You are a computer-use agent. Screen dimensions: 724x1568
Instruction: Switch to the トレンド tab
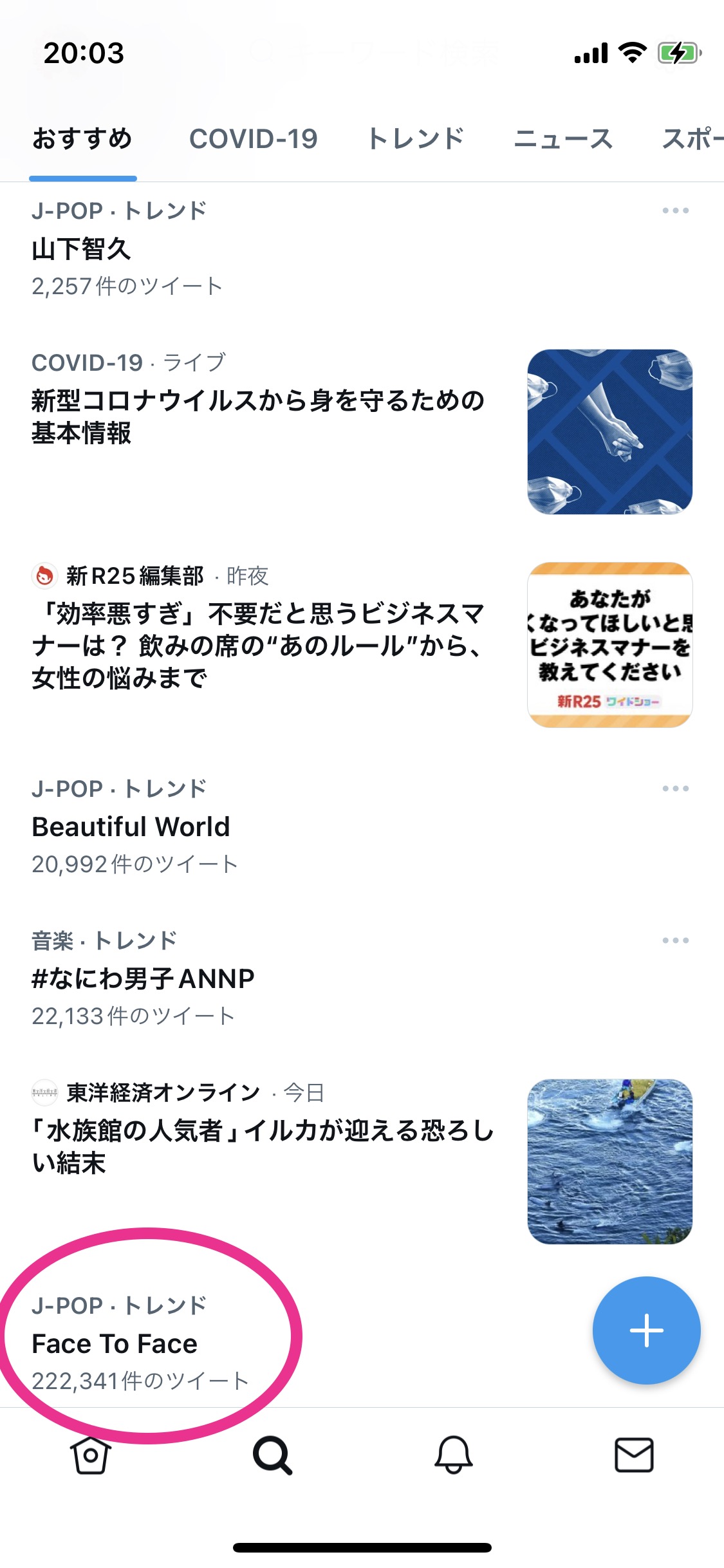[x=415, y=138]
